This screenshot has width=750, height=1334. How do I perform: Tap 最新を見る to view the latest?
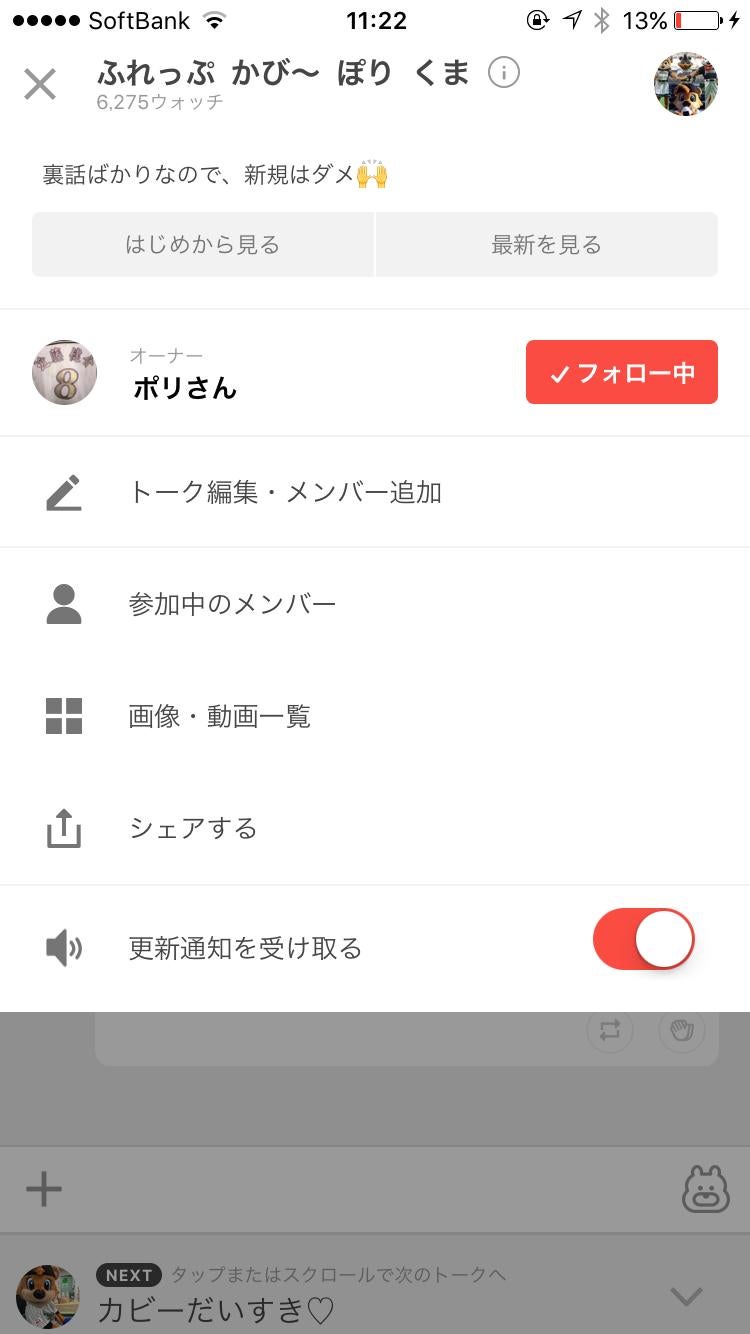coord(546,244)
